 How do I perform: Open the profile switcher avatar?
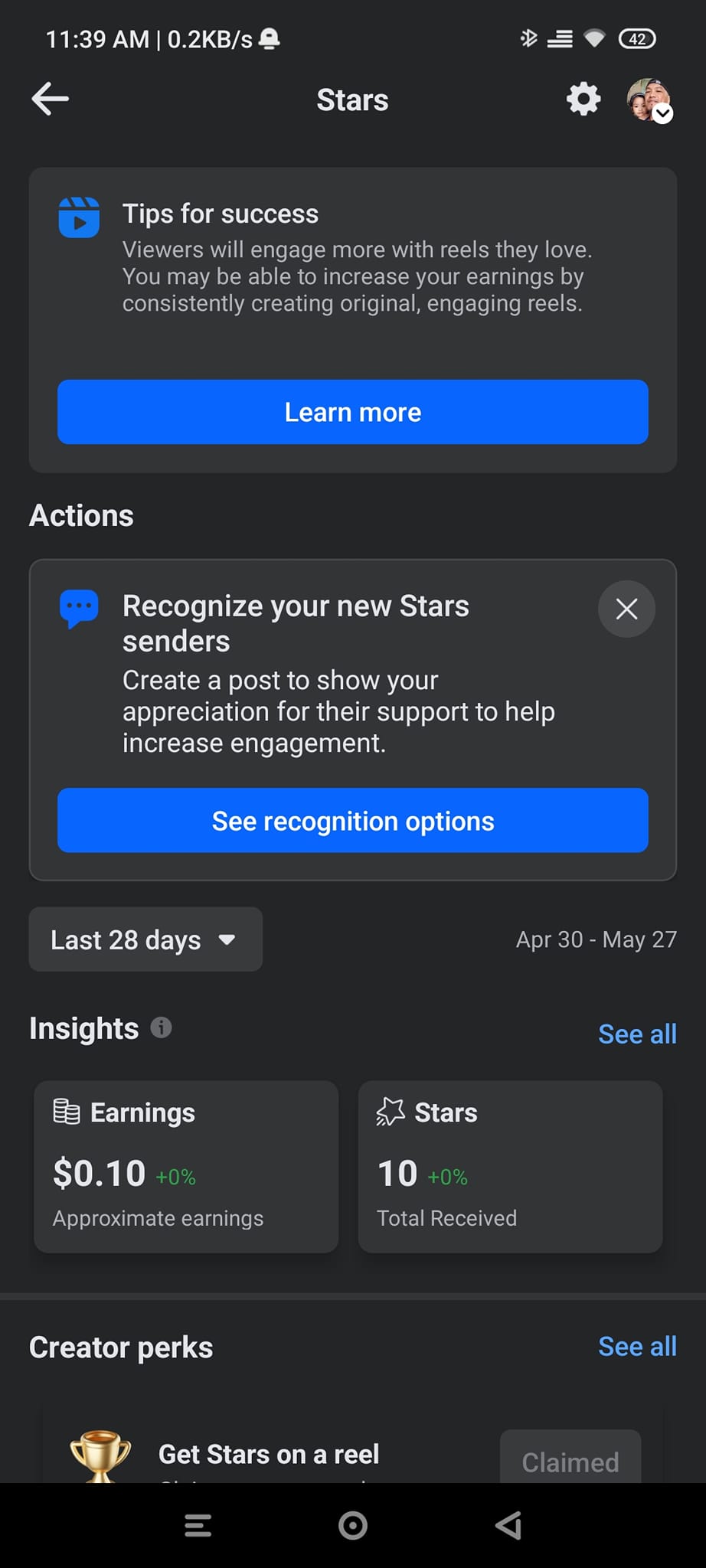pos(649,100)
